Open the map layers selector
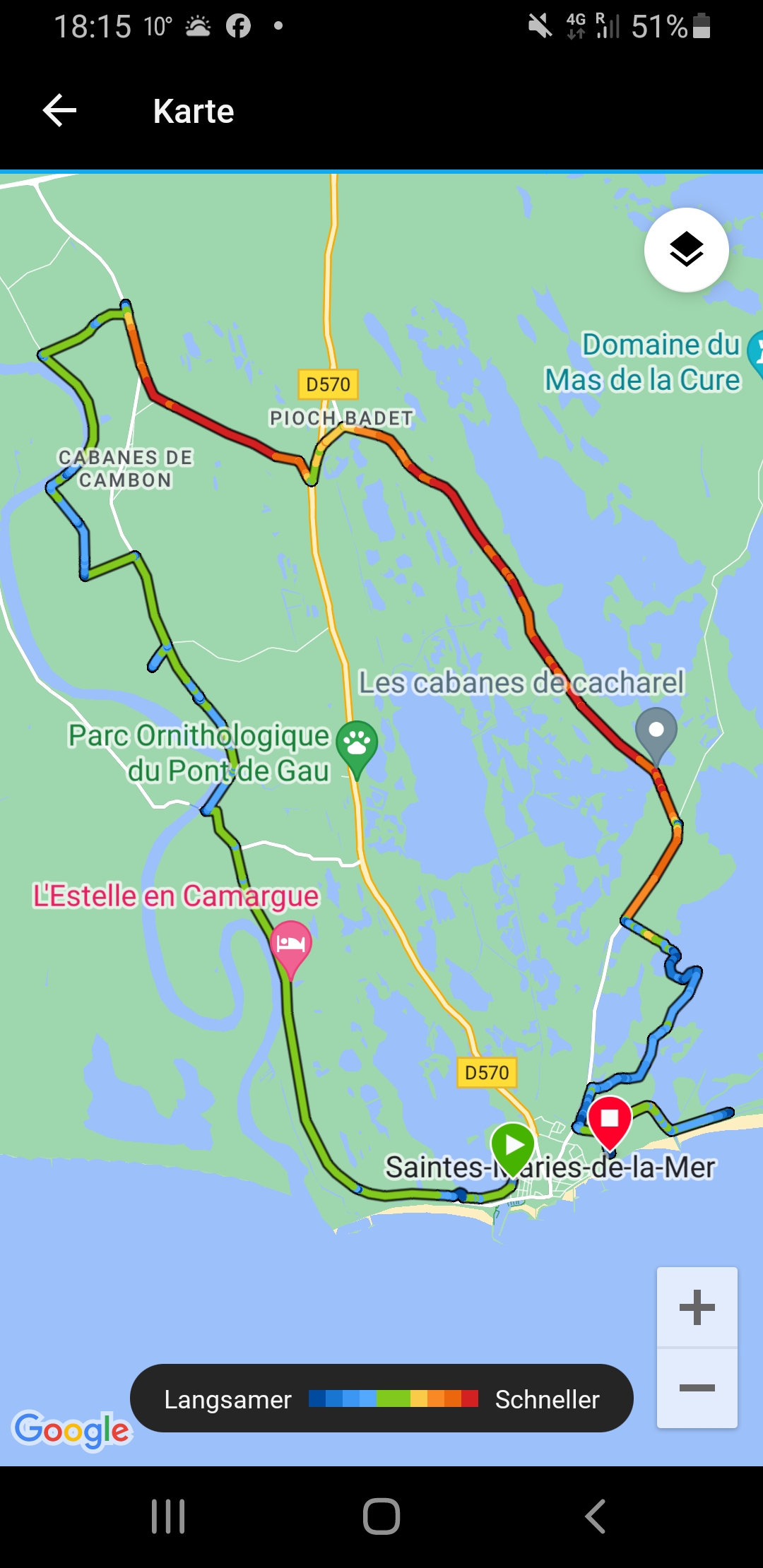The height and width of the screenshot is (1568, 763). [x=686, y=250]
